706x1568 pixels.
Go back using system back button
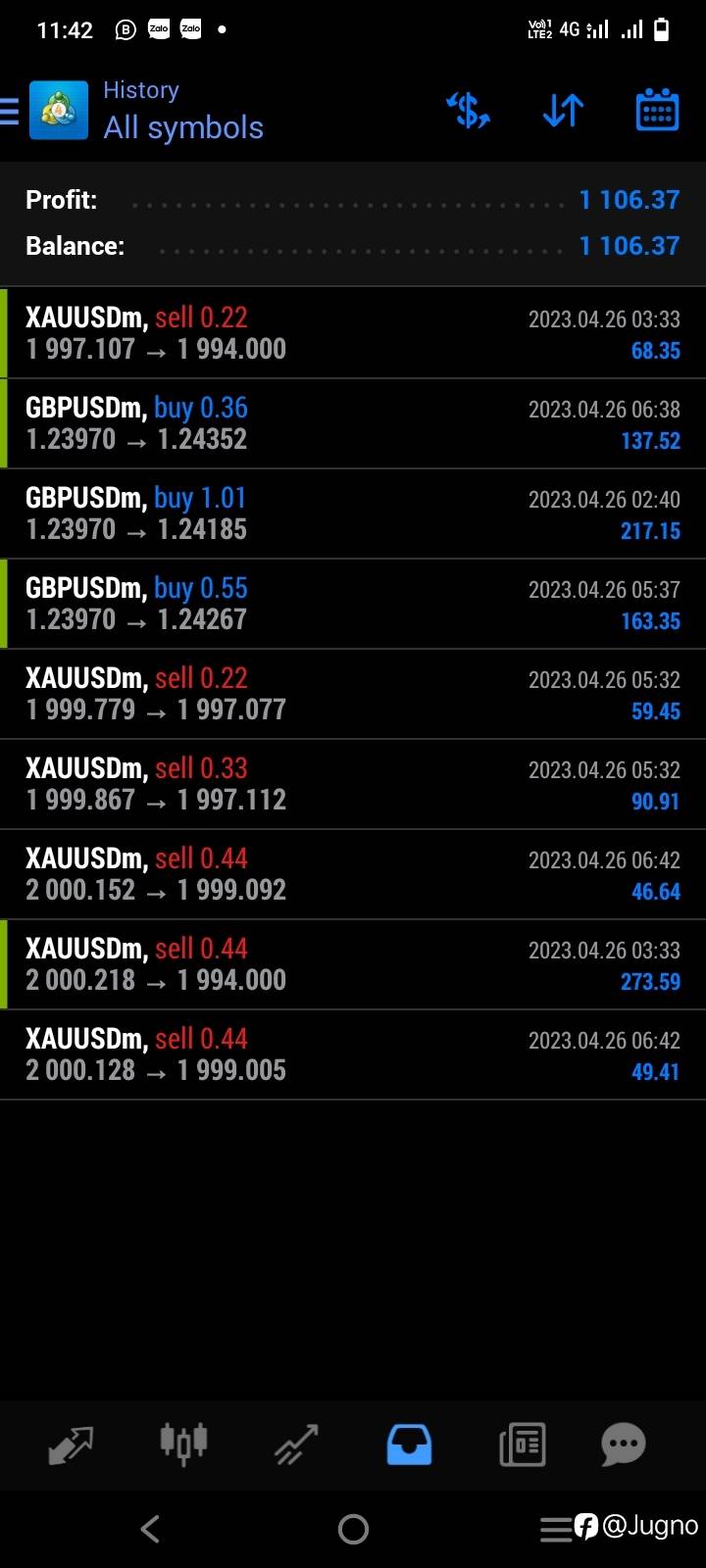point(150,1529)
